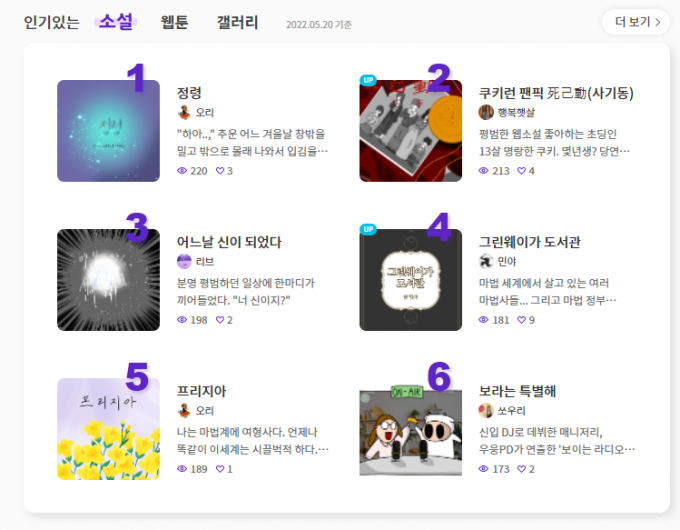
Task: Switch to the 갤러리 tab
Action: pos(237,22)
